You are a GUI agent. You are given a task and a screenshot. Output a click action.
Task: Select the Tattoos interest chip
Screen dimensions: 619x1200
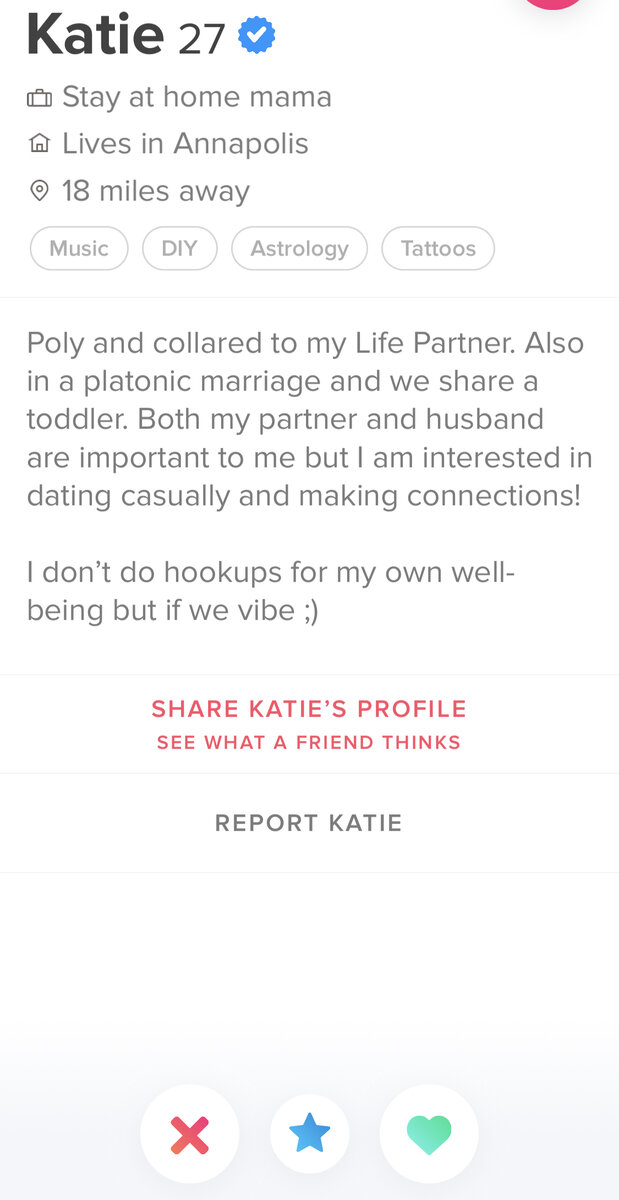point(438,249)
